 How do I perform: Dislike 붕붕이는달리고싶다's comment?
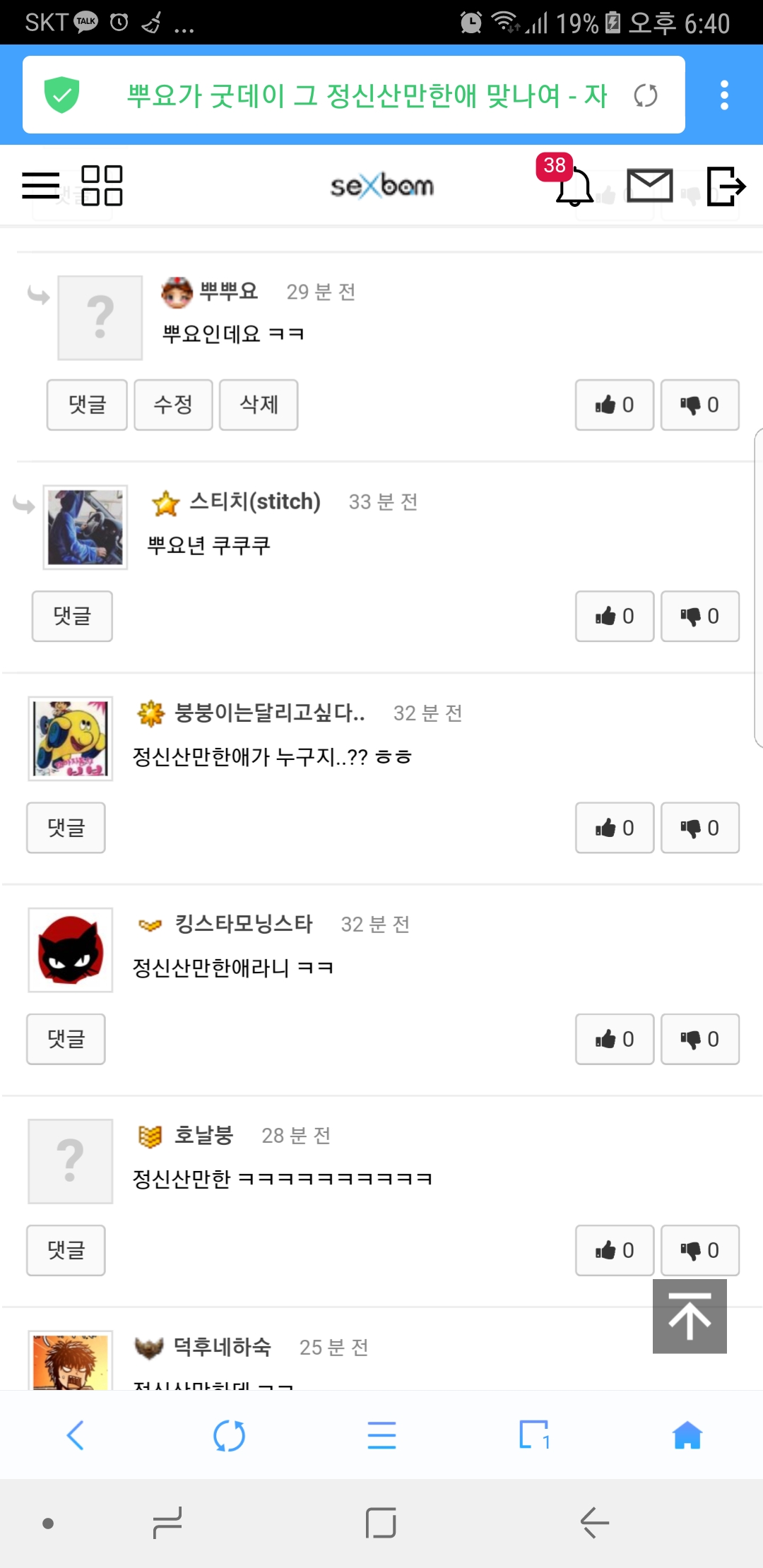coord(699,828)
